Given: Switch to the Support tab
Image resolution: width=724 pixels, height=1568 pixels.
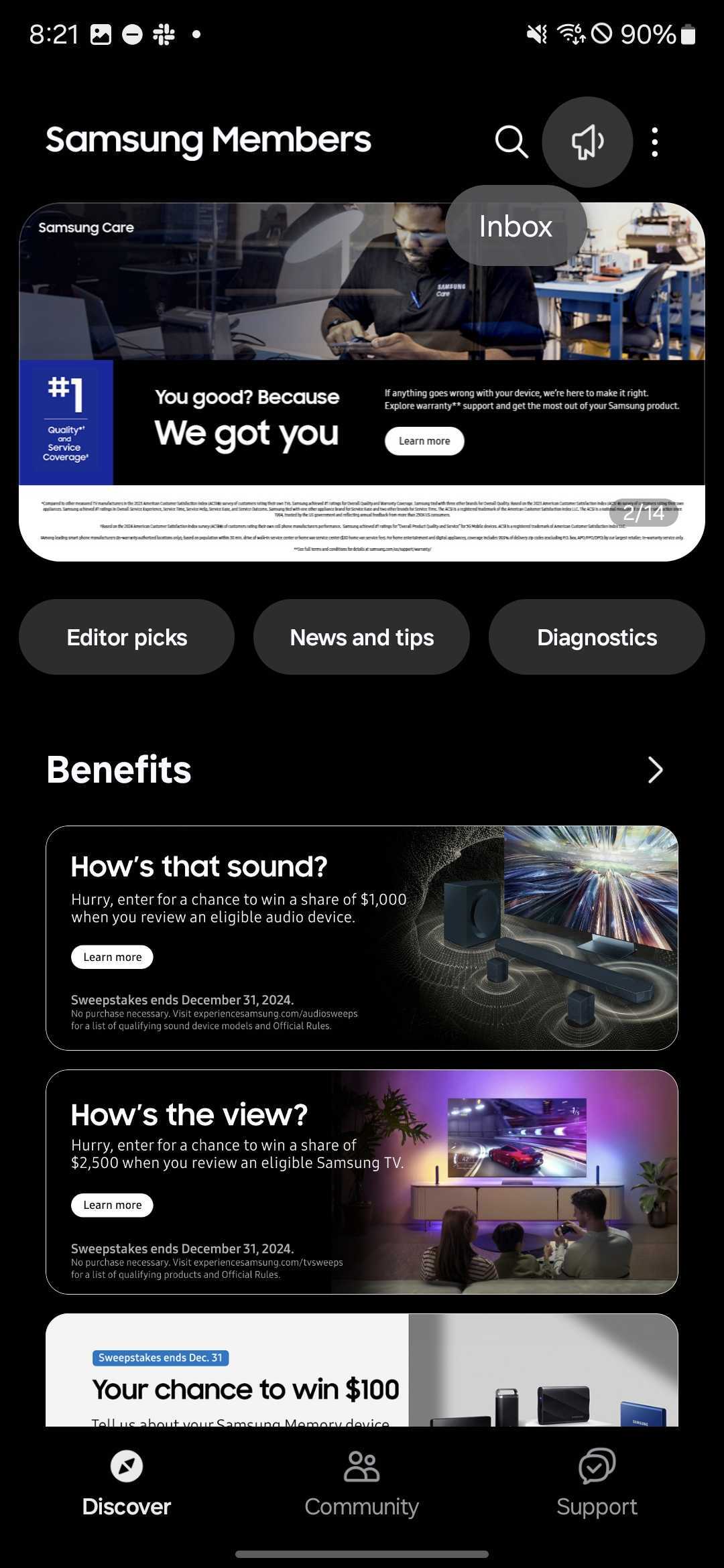Looking at the screenshot, I should tap(597, 1494).
